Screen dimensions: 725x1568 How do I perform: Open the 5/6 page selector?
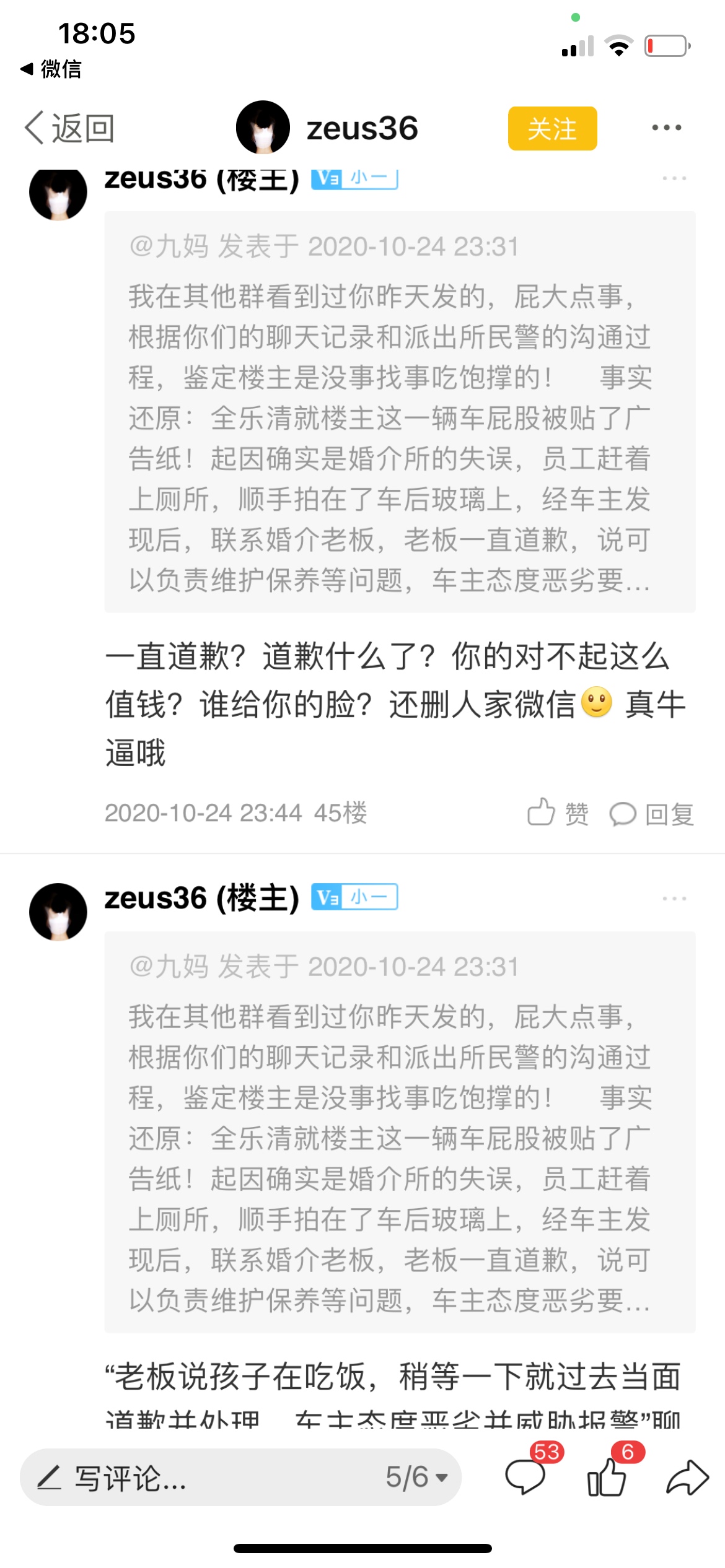(416, 1478)
